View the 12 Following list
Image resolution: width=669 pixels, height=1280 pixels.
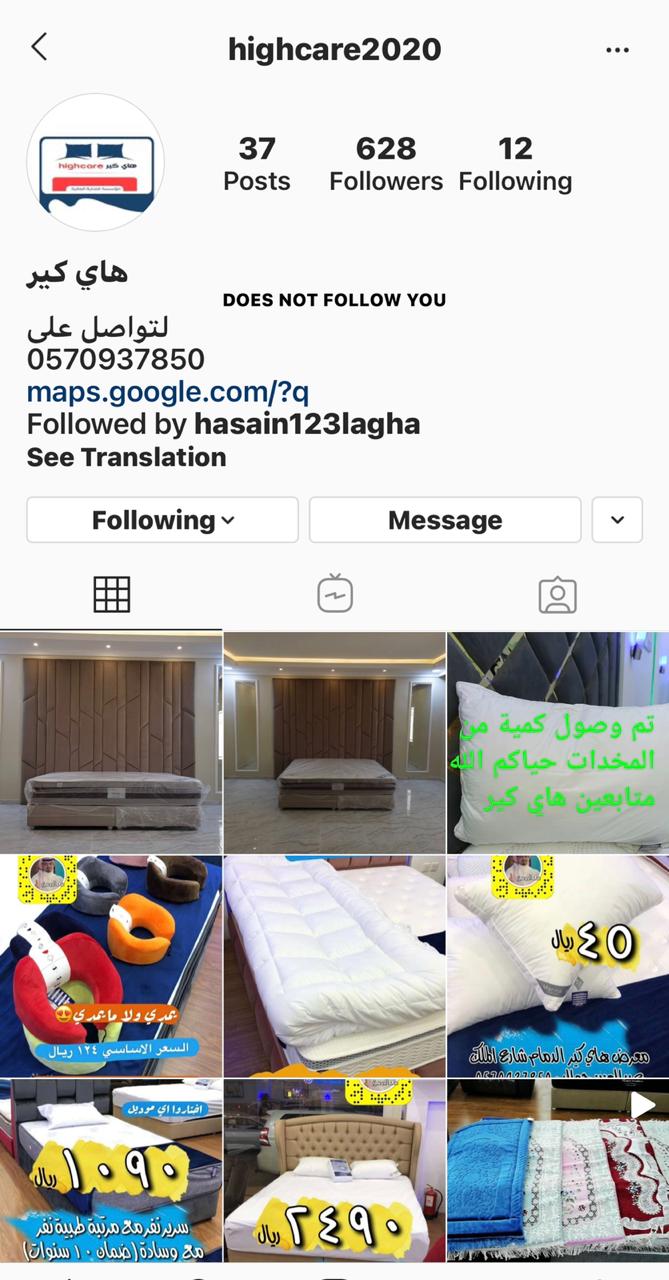515,164
